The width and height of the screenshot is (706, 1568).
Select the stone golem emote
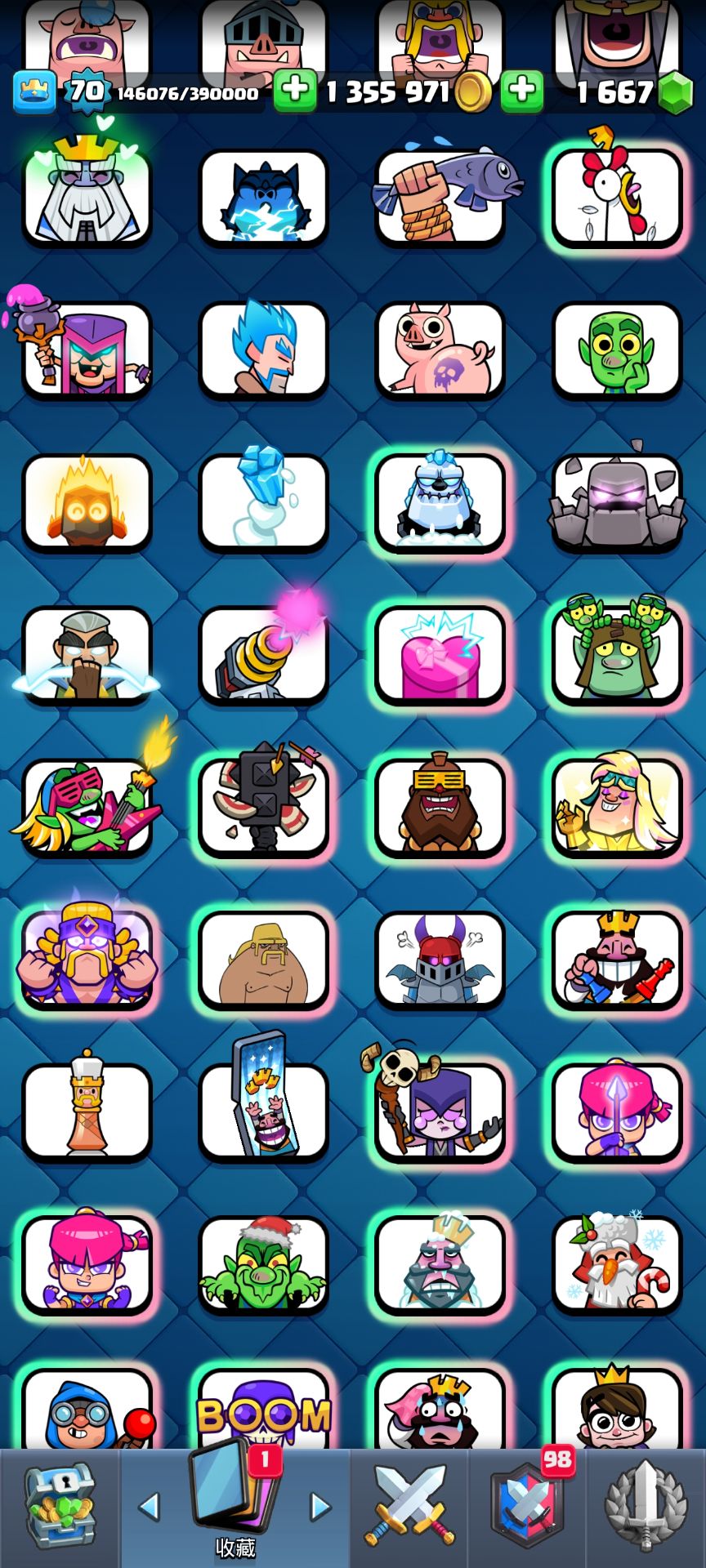click(616, 502)
